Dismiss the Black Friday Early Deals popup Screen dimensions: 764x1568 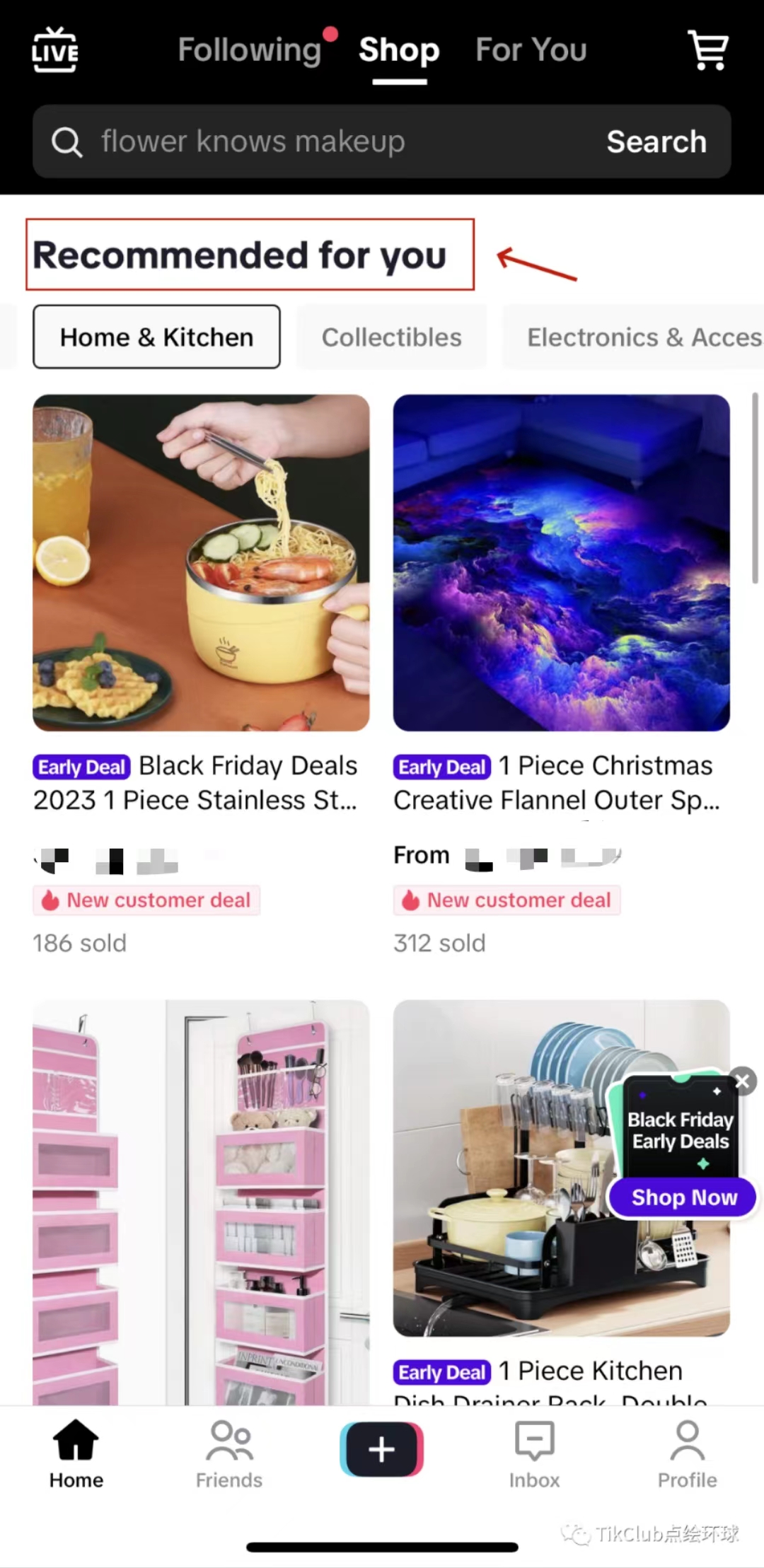coord(743,1081)
